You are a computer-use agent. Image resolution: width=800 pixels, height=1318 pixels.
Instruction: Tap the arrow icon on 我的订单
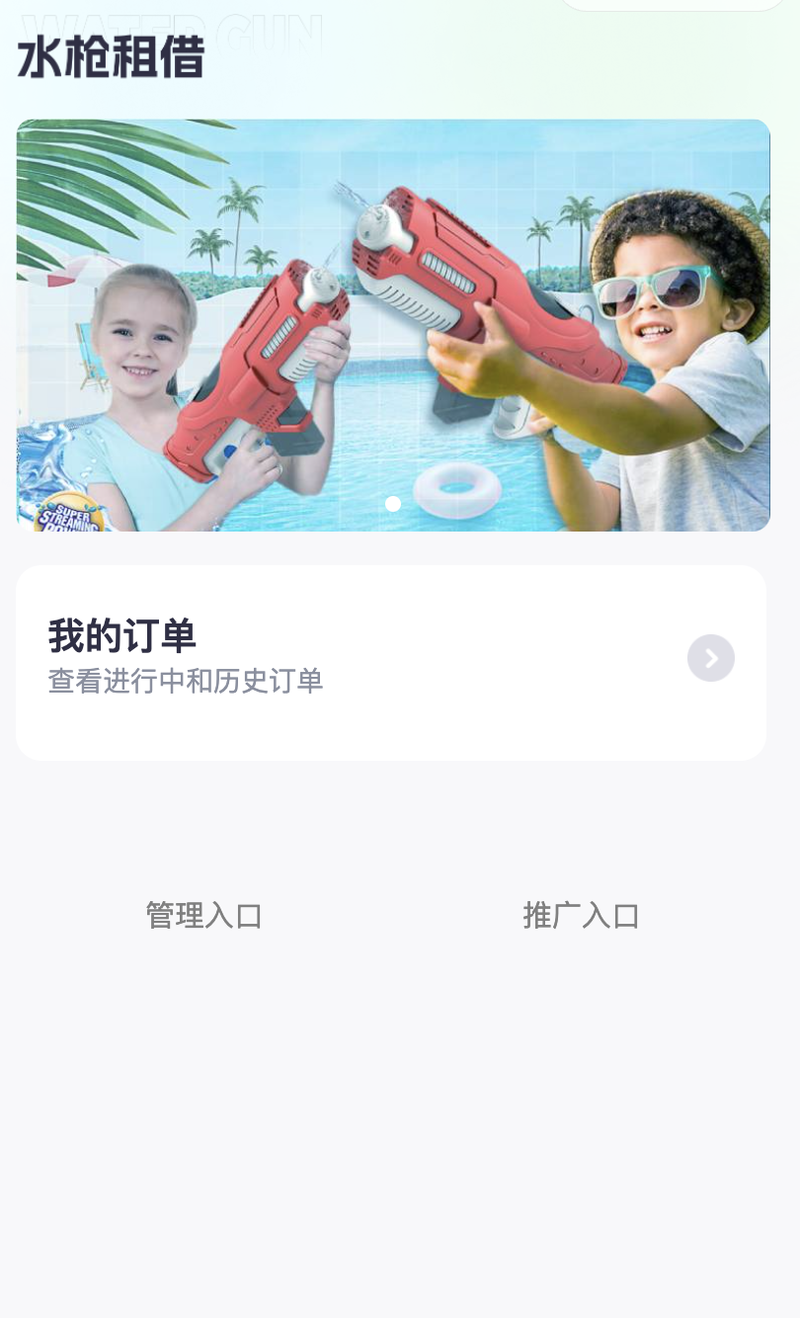point(710,658)
